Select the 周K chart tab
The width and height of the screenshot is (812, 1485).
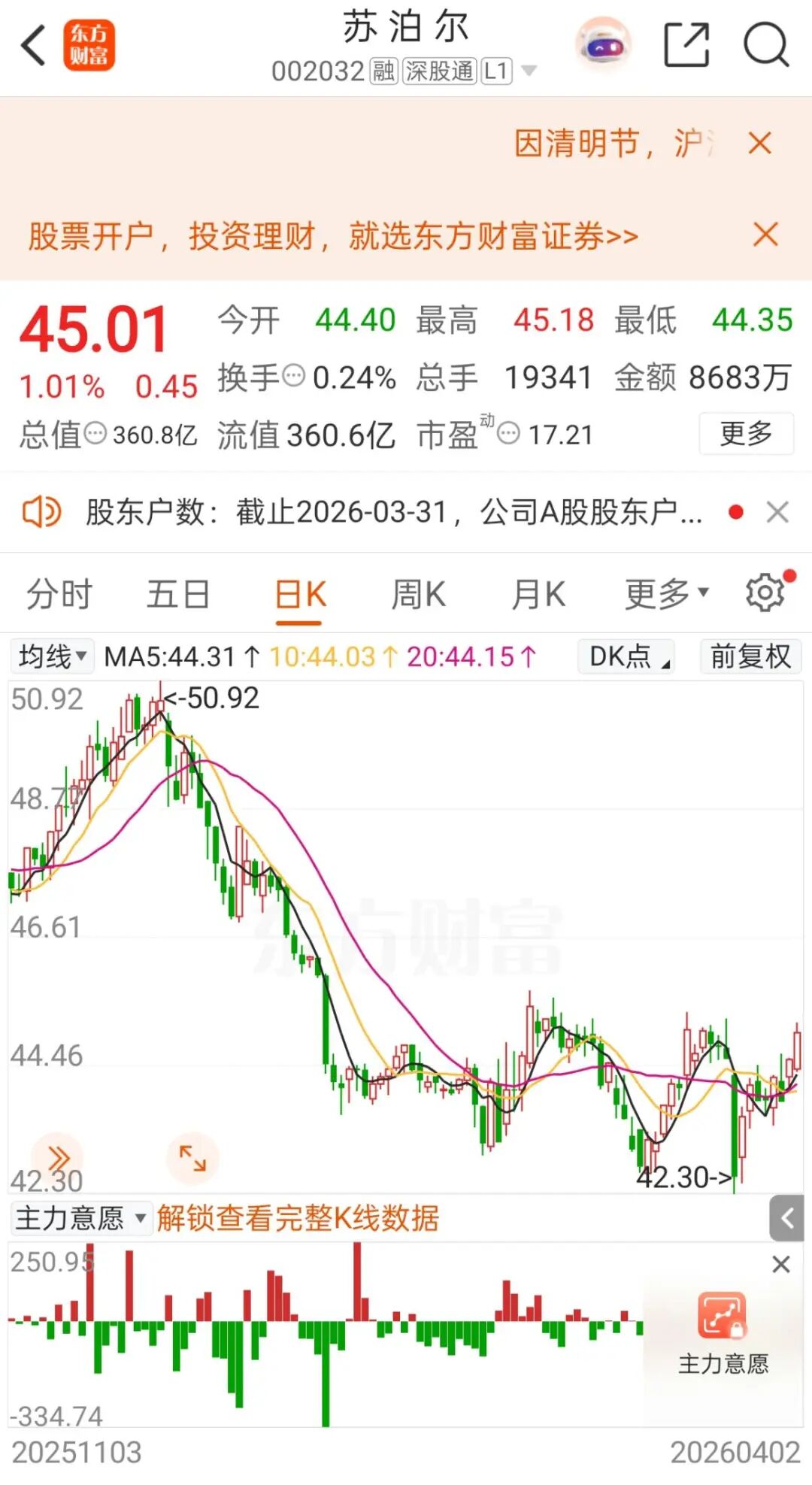point(418,595)
